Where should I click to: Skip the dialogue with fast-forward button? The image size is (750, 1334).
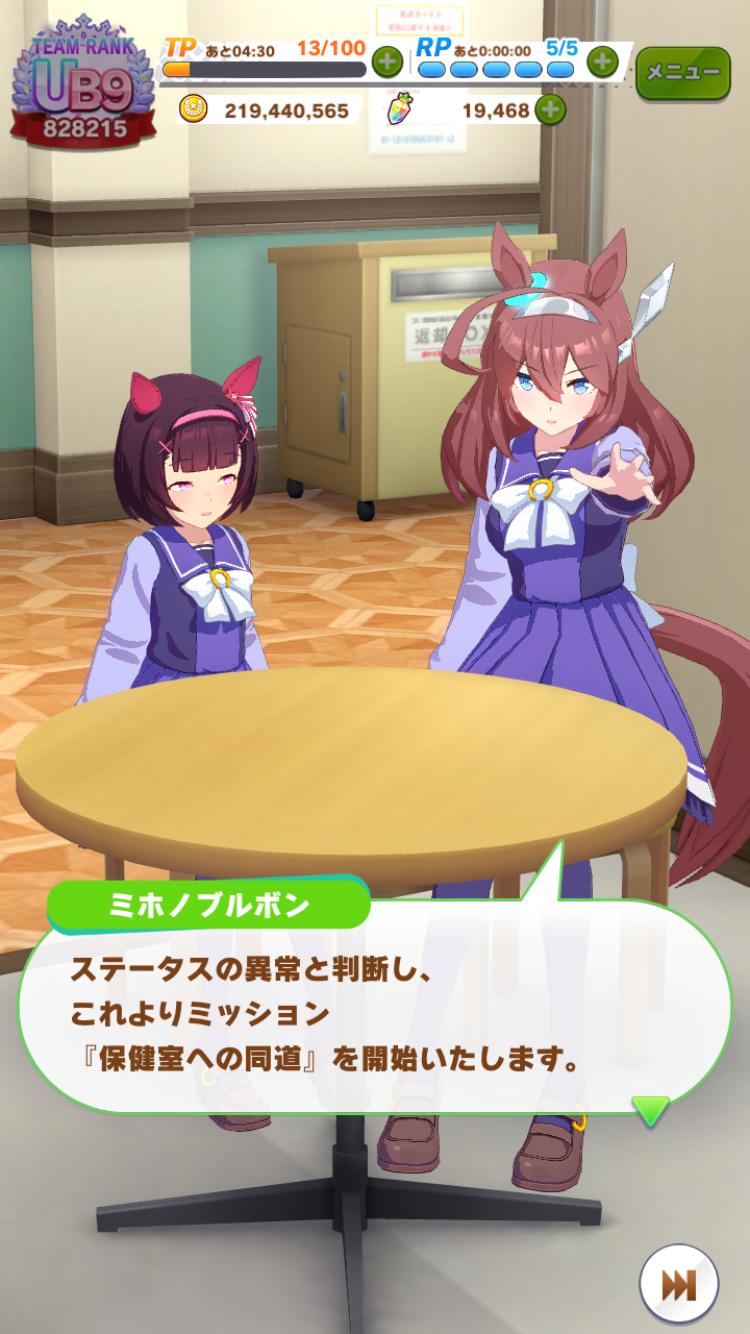[679, 1285]
